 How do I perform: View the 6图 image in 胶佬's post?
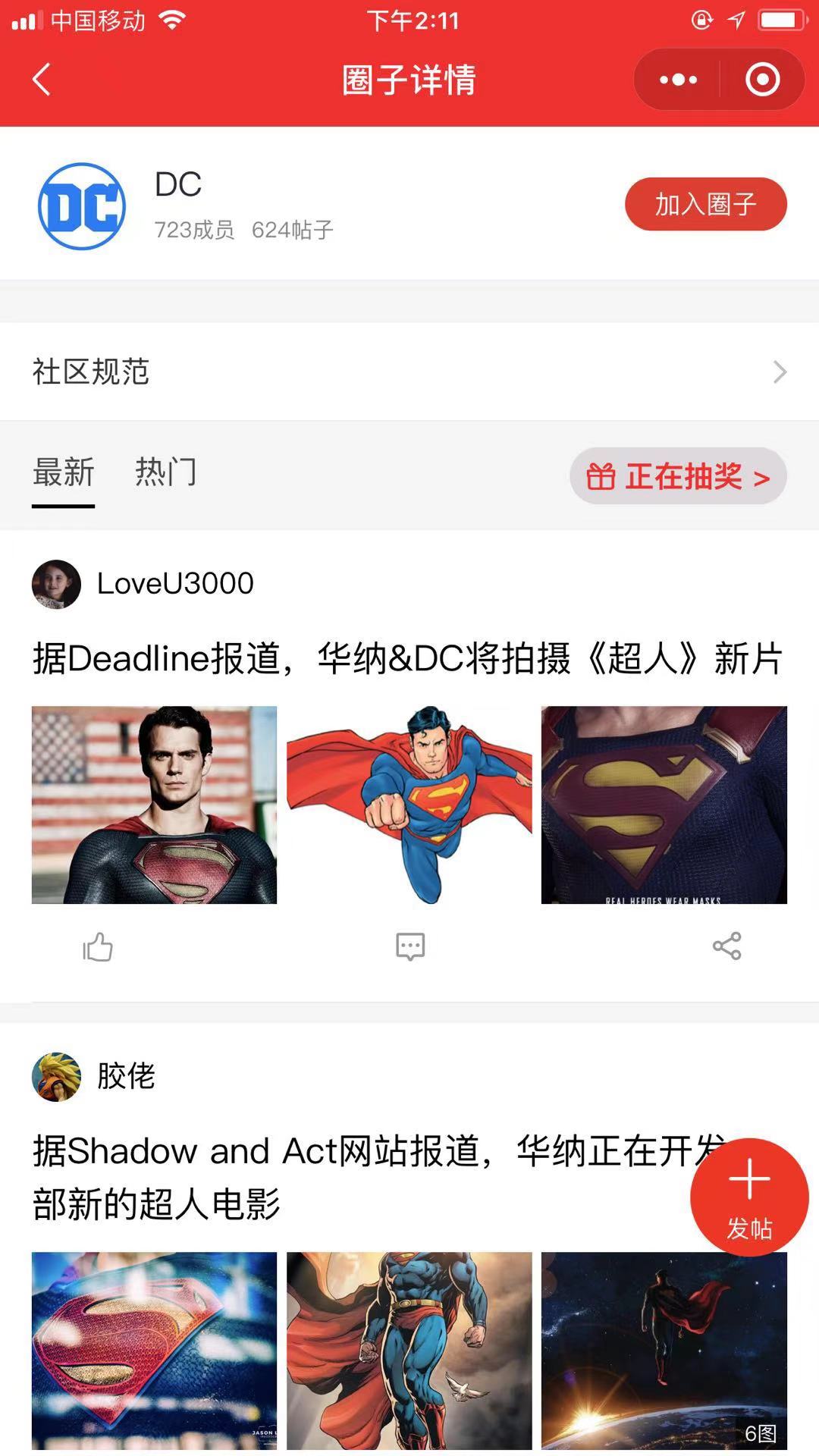(664, 1350)
